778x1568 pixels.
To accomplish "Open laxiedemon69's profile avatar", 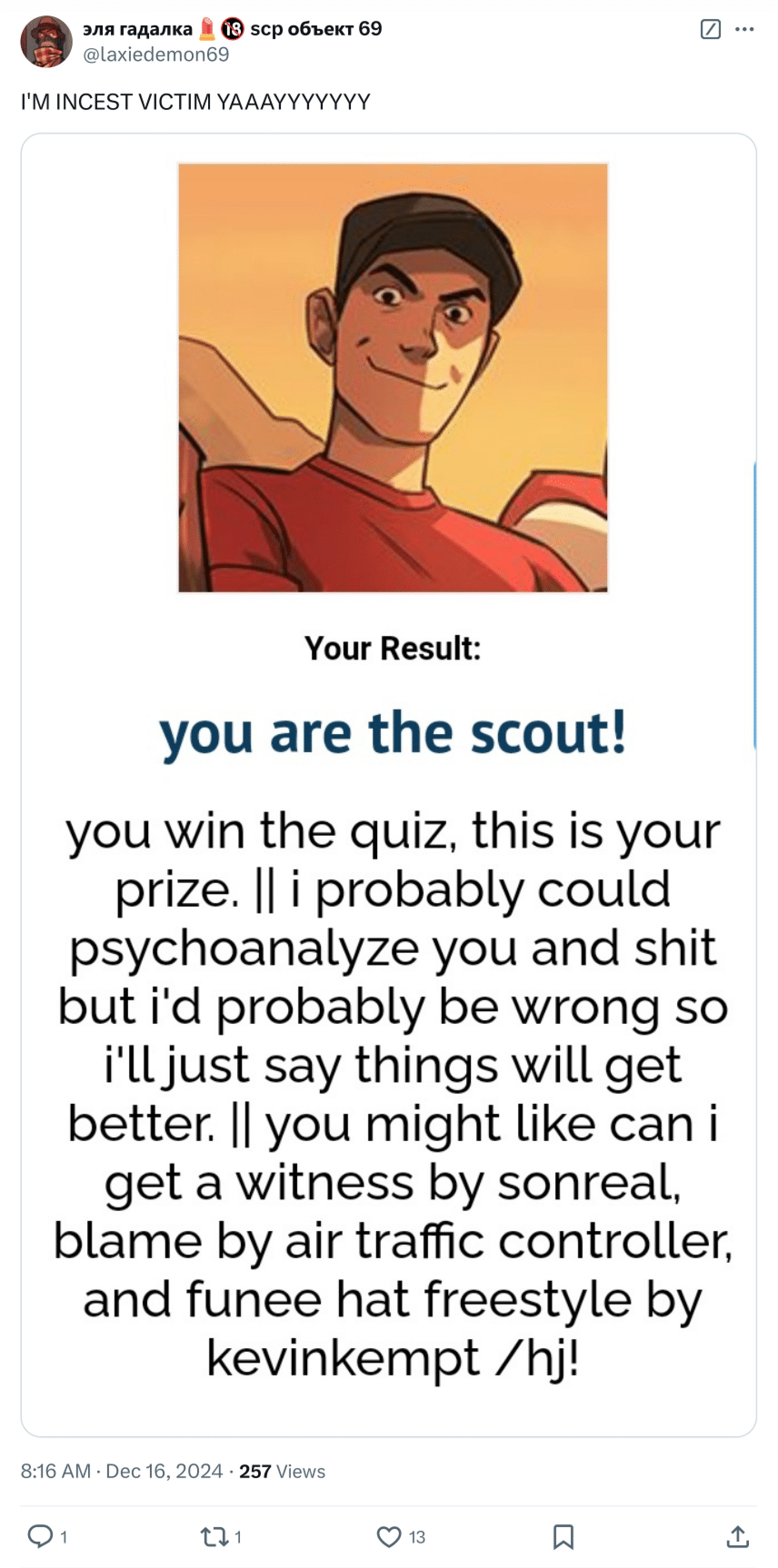I will coord(46,41).
